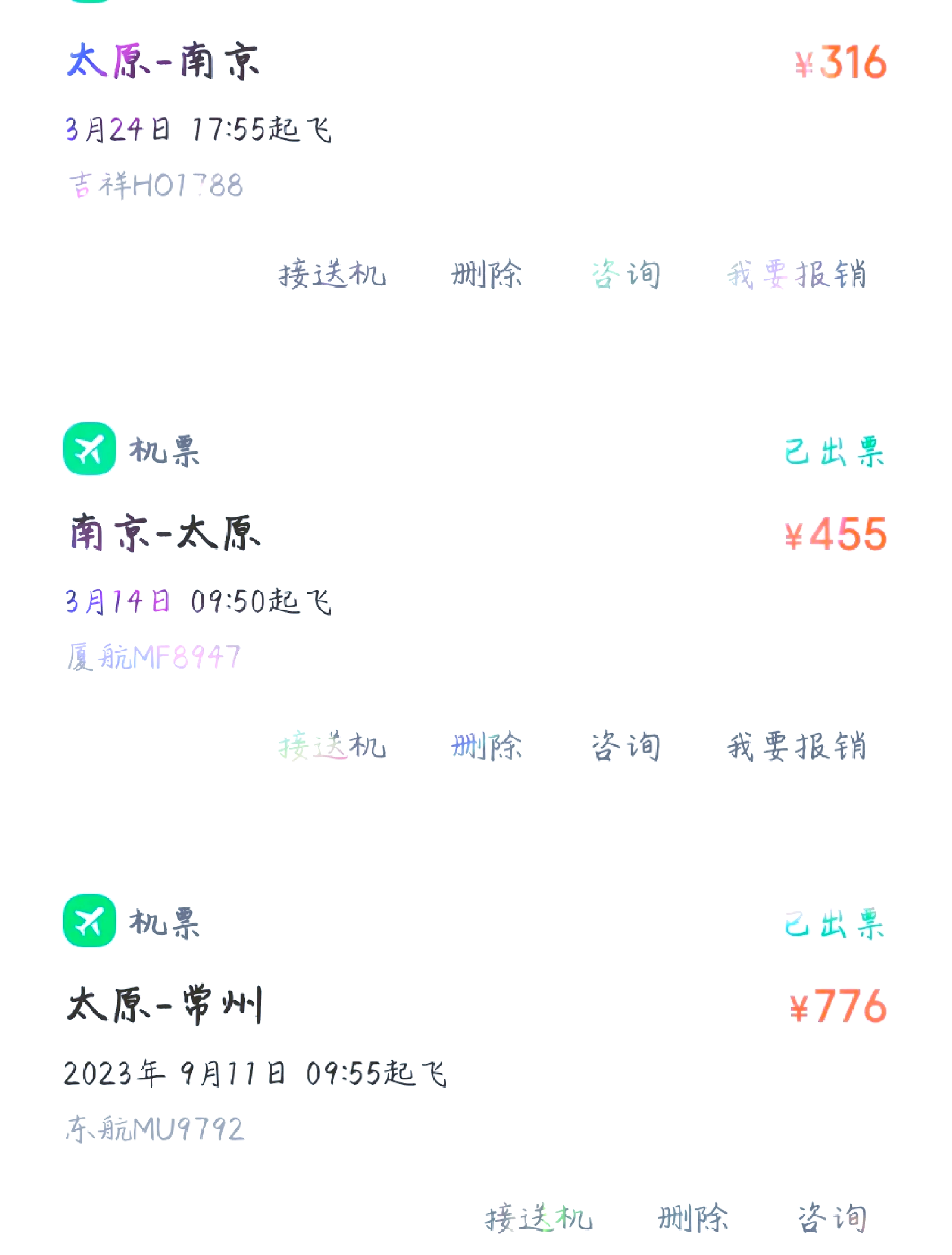Viewport: 952px width, 1255px height.
Task: Open the 太原-常州 flight order details
Action: coord(165,1005)
